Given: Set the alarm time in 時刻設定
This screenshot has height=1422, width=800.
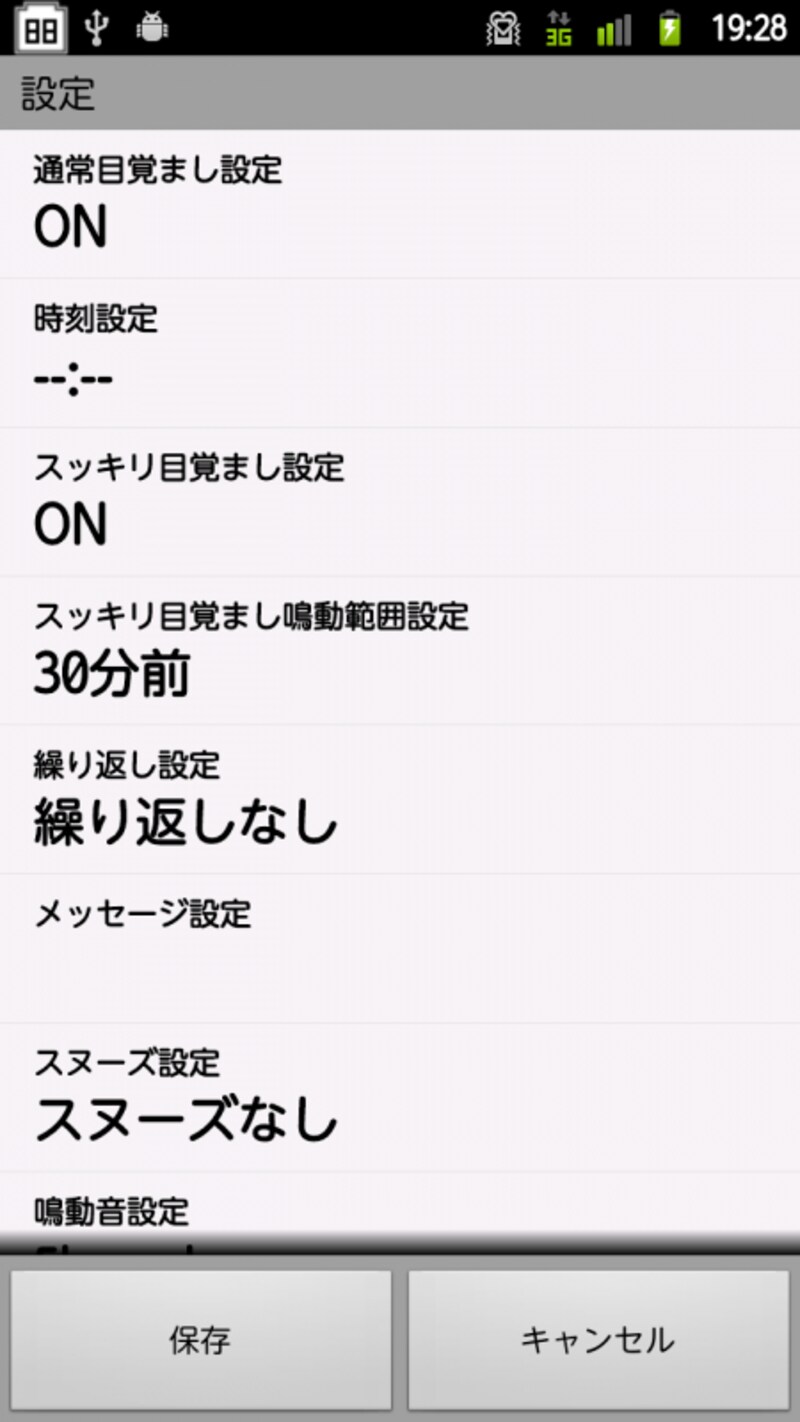Looking at the screenshot, I should (x=400, y=353).
